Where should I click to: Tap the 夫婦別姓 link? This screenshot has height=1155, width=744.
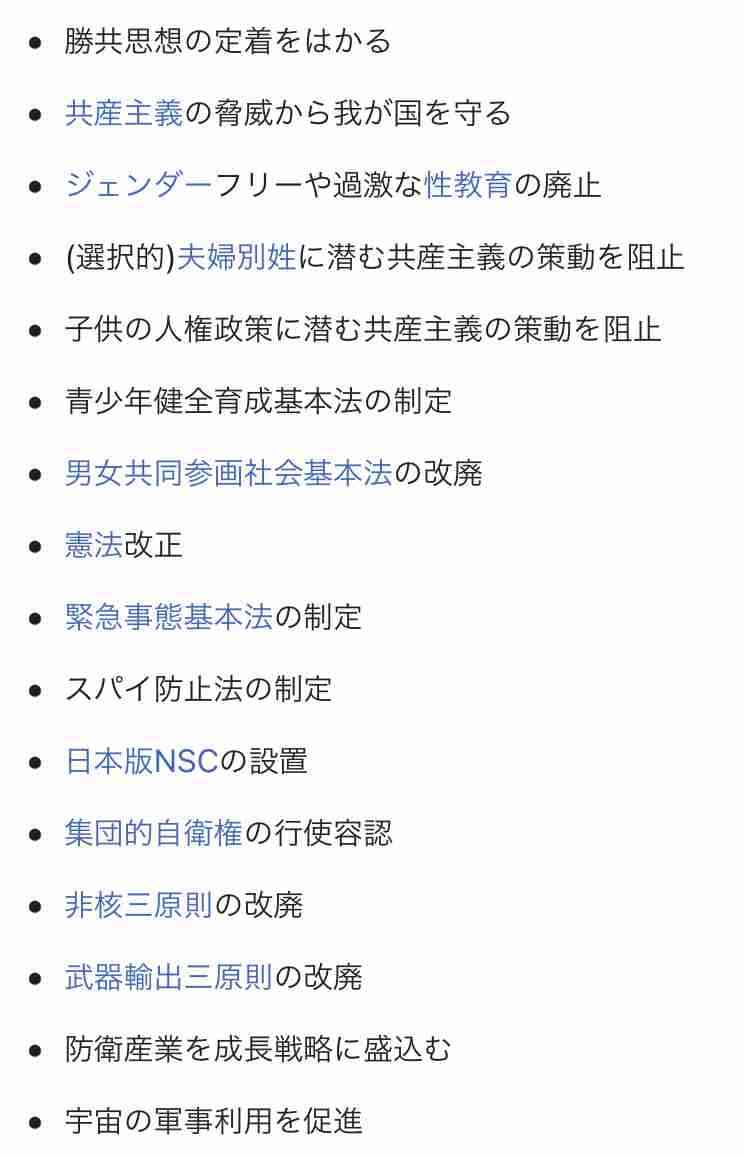237,258
